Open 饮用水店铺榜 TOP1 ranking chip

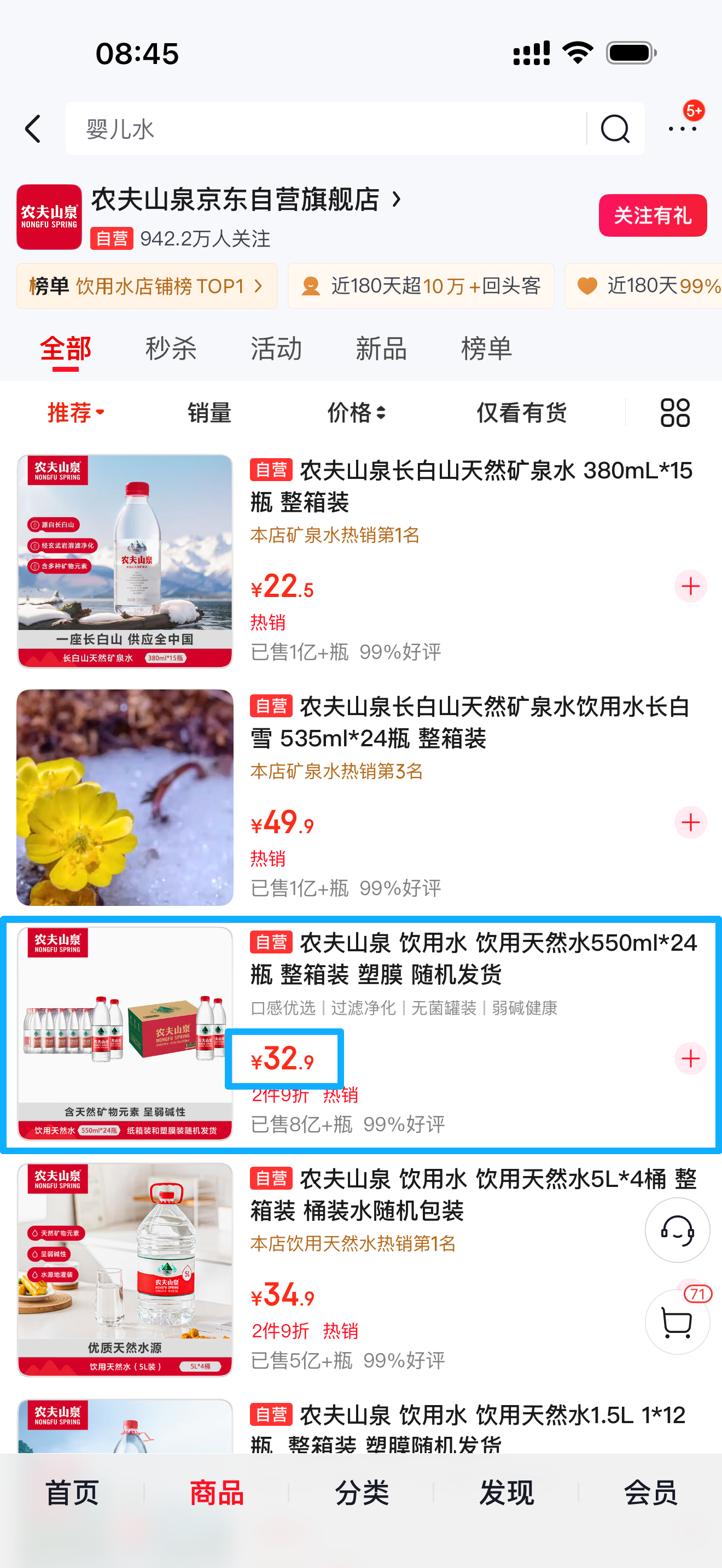[147, 286]
